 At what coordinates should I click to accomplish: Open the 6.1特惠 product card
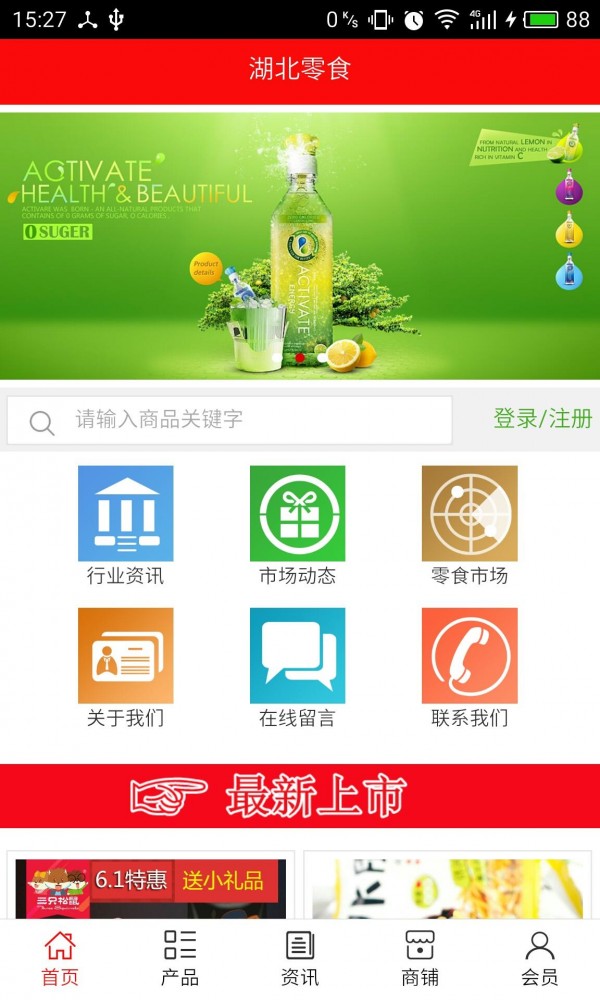click(151, 888)
